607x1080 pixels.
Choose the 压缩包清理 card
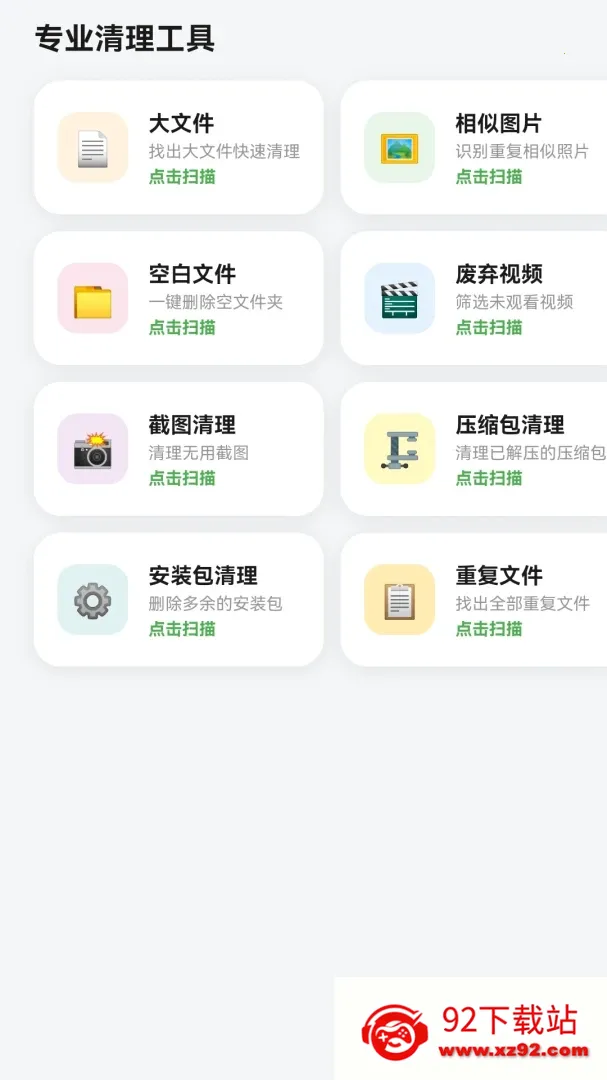[x=474, y=448]
